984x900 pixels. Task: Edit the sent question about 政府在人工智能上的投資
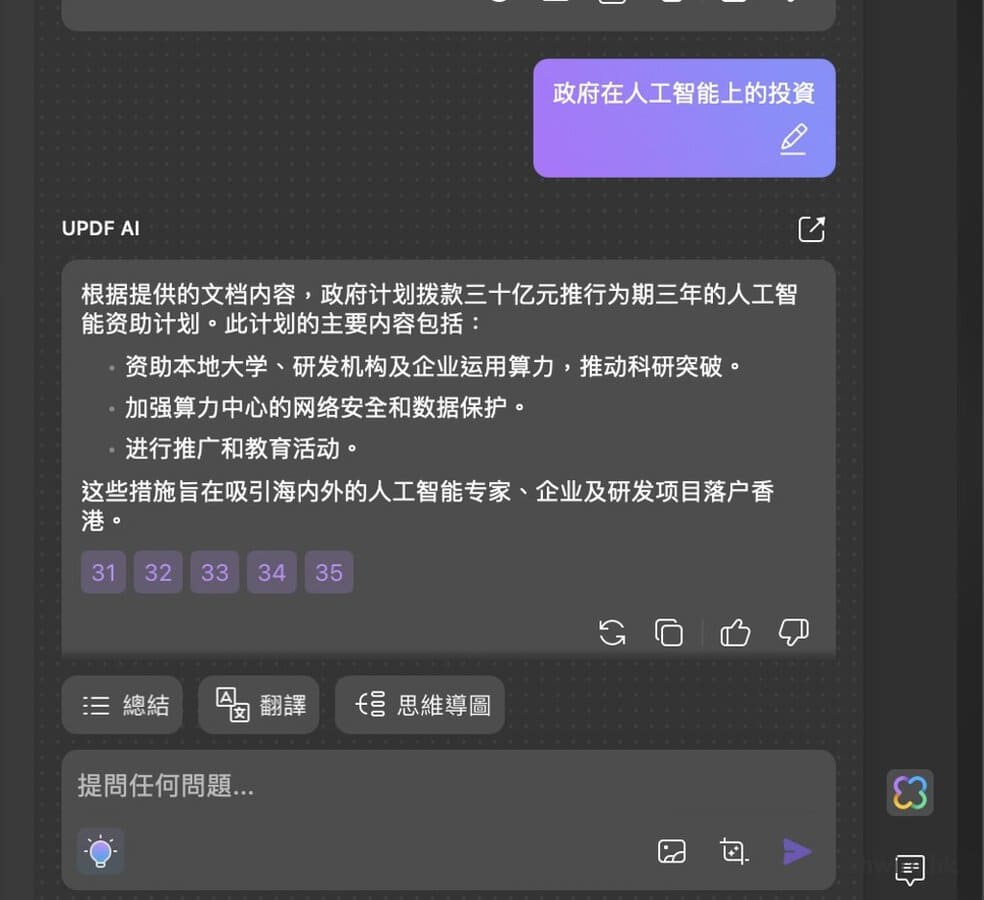tap(793, 139)
